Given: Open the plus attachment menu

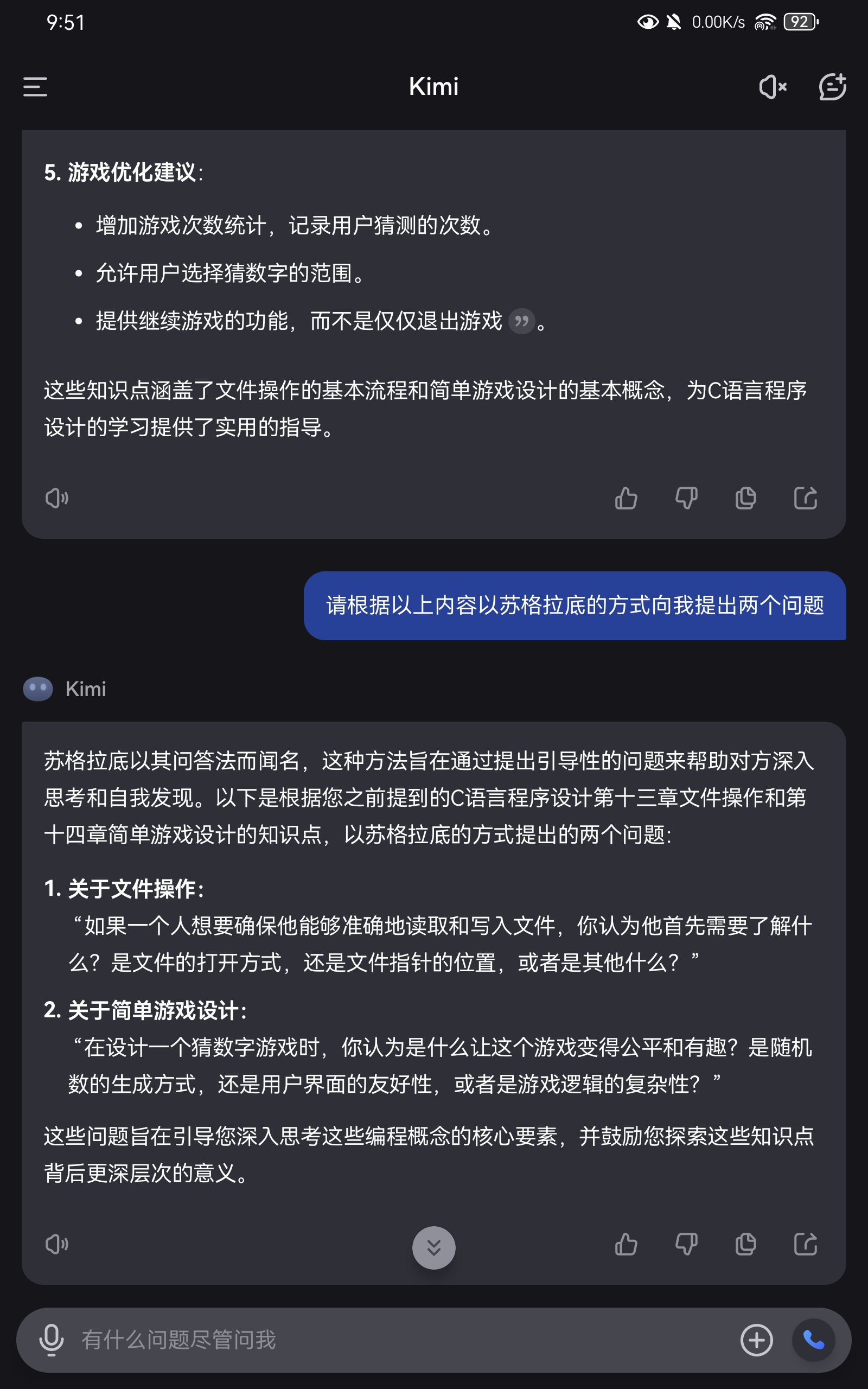Looking at the screenshot, I should click(757, 1340).
